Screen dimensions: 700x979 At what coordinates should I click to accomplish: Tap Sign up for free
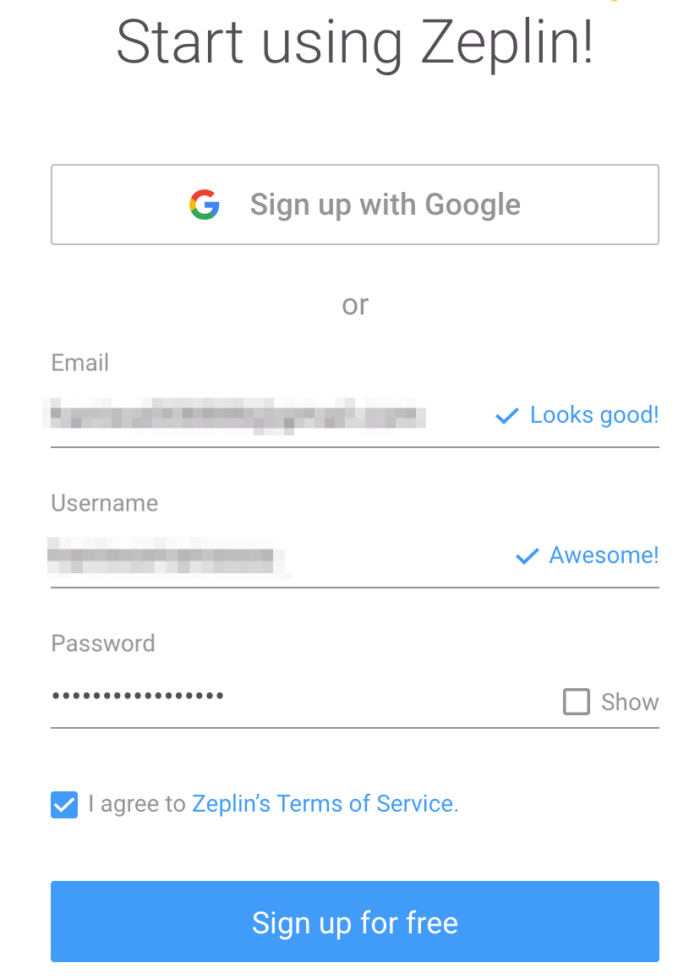pyautogui.click(x=355, y=921)
